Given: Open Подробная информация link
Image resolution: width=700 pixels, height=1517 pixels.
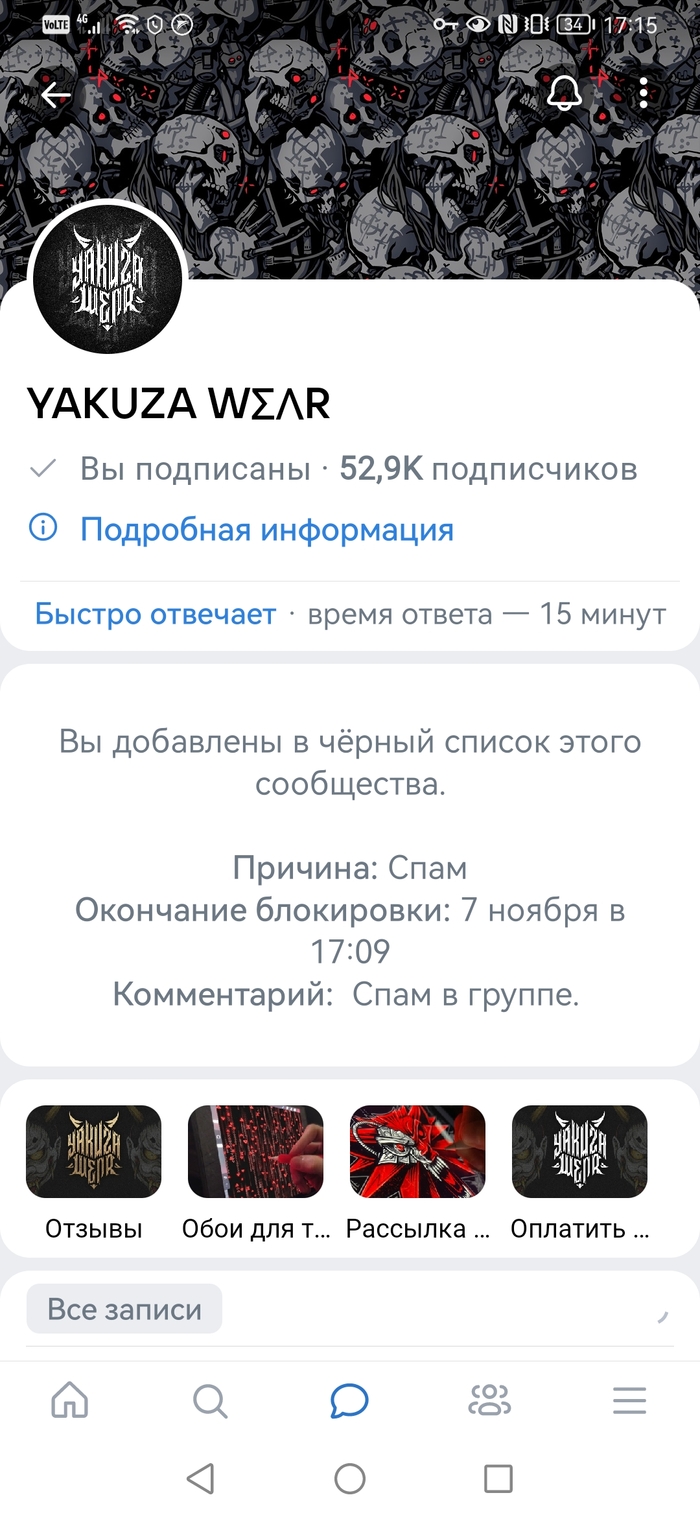Looking at the screenshot, I should pos(266,529).
